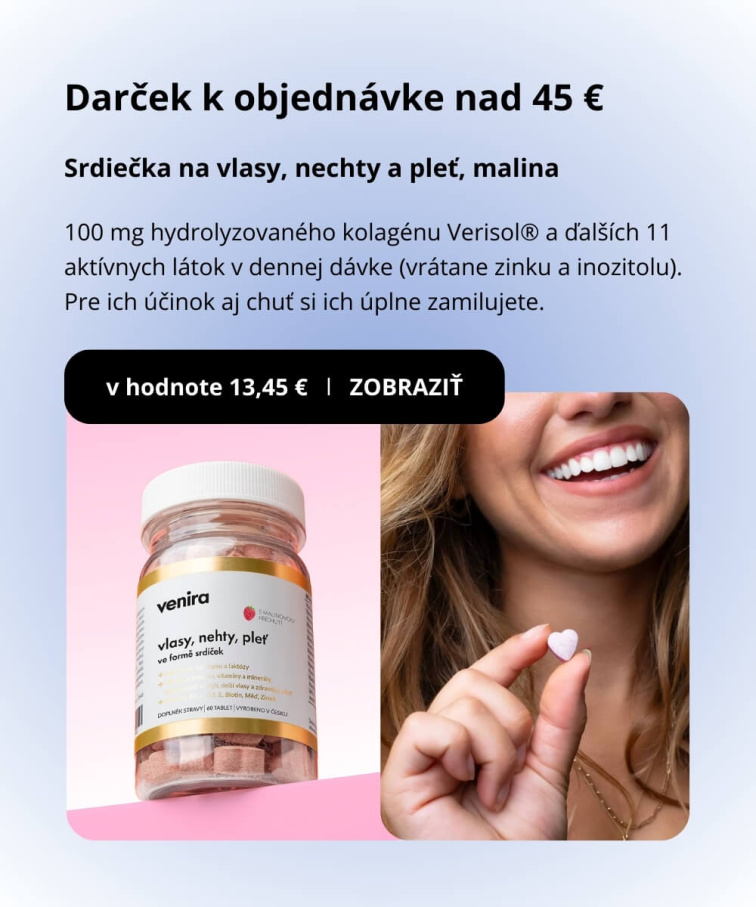Screen dimensions: 756x907
Task: Click the 'vlasy, nehty, pleť' label text
Action: point(211,641)
